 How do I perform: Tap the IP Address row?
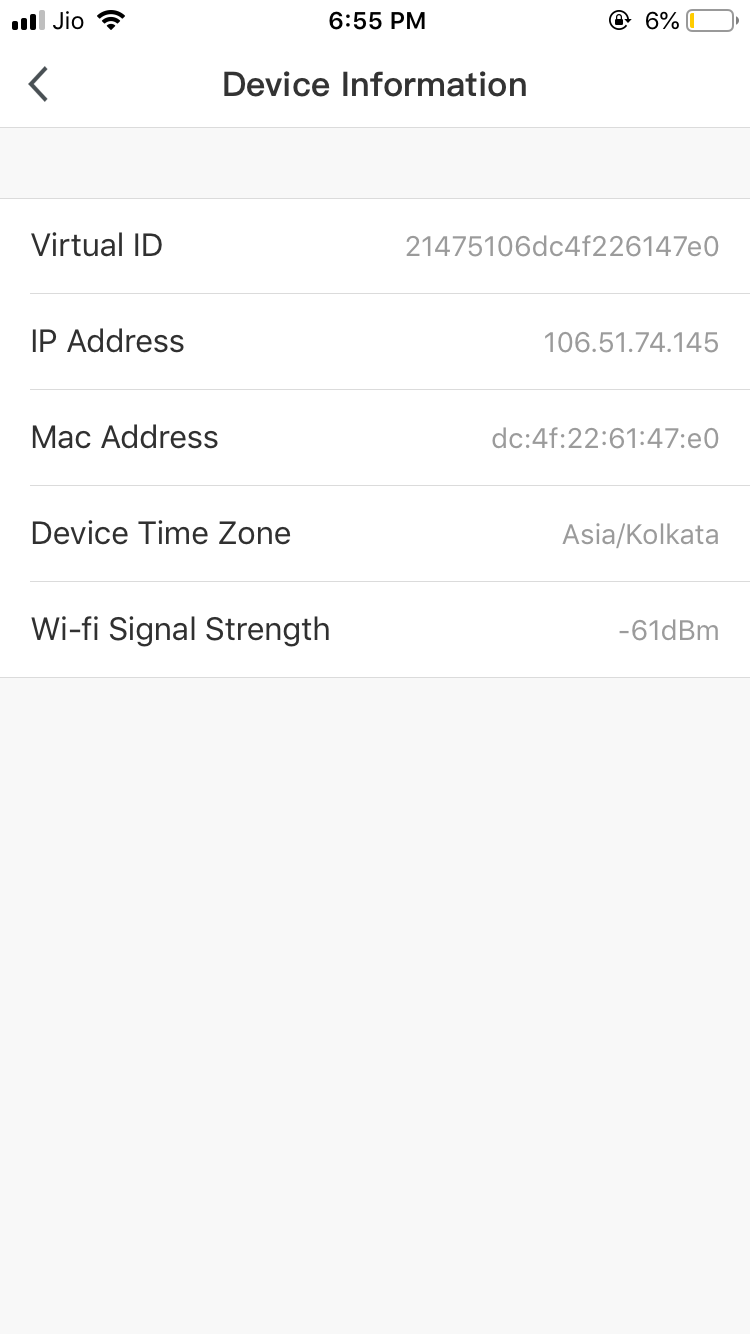375,341
